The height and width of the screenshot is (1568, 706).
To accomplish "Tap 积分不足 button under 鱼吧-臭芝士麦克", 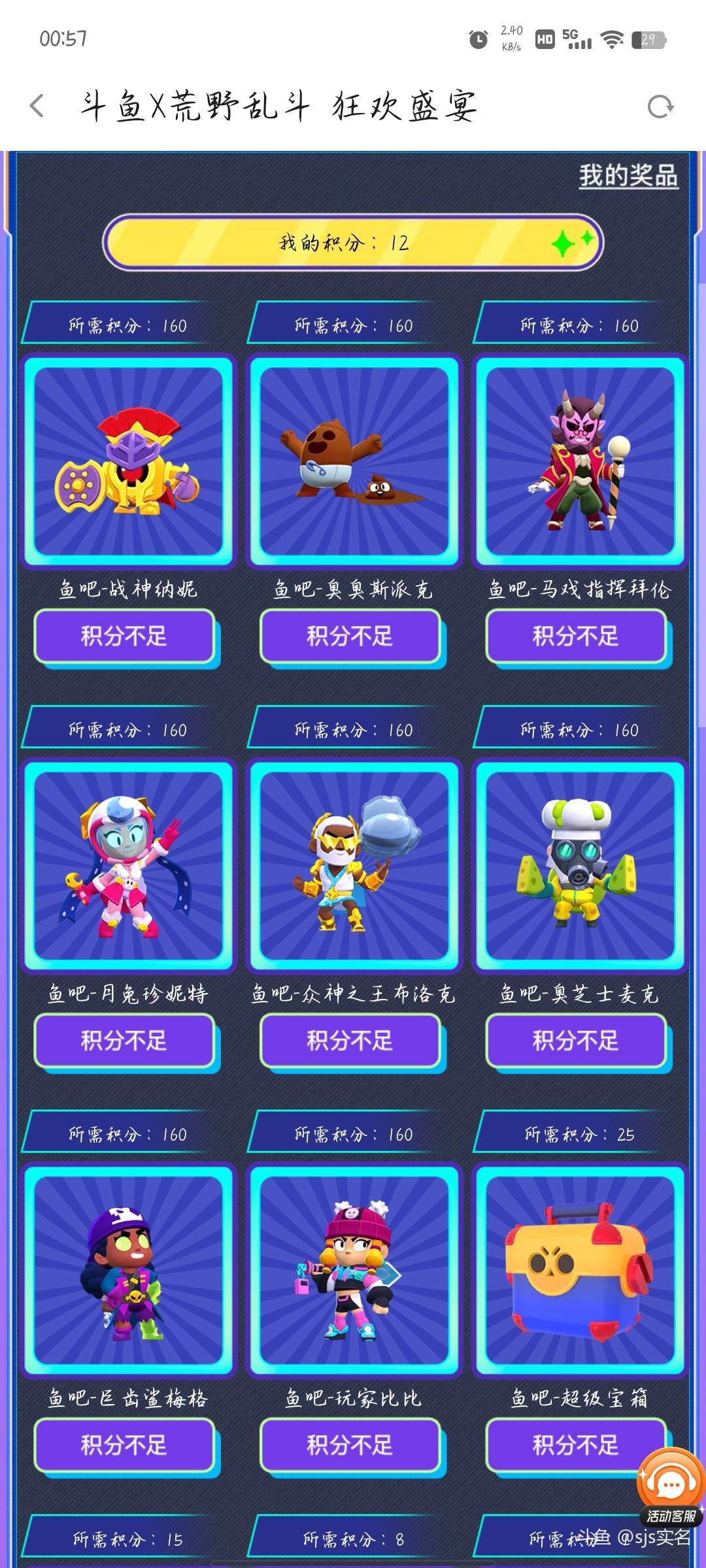I will pyautogui.click(x=575, y=1040).
